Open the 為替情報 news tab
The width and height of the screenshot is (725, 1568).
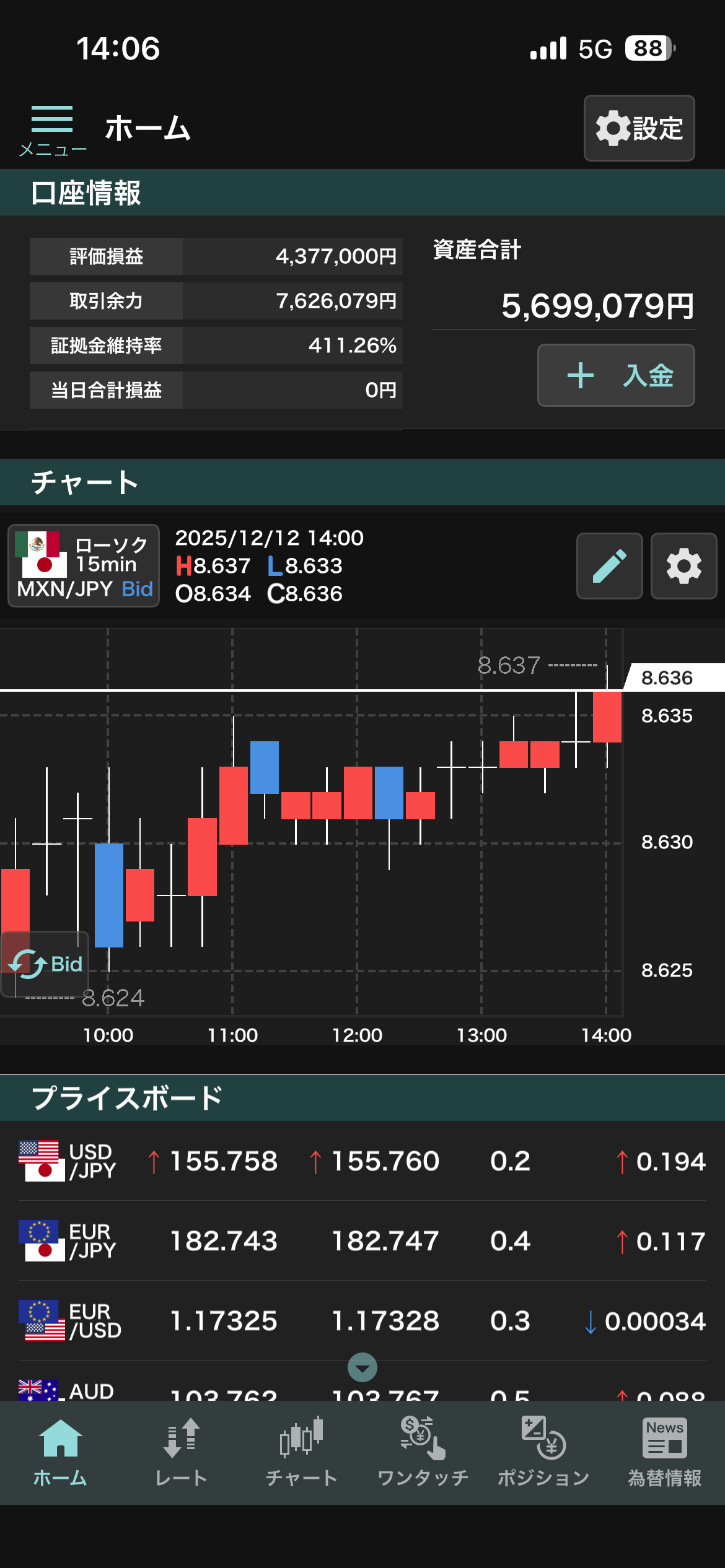pos(664,1452)
